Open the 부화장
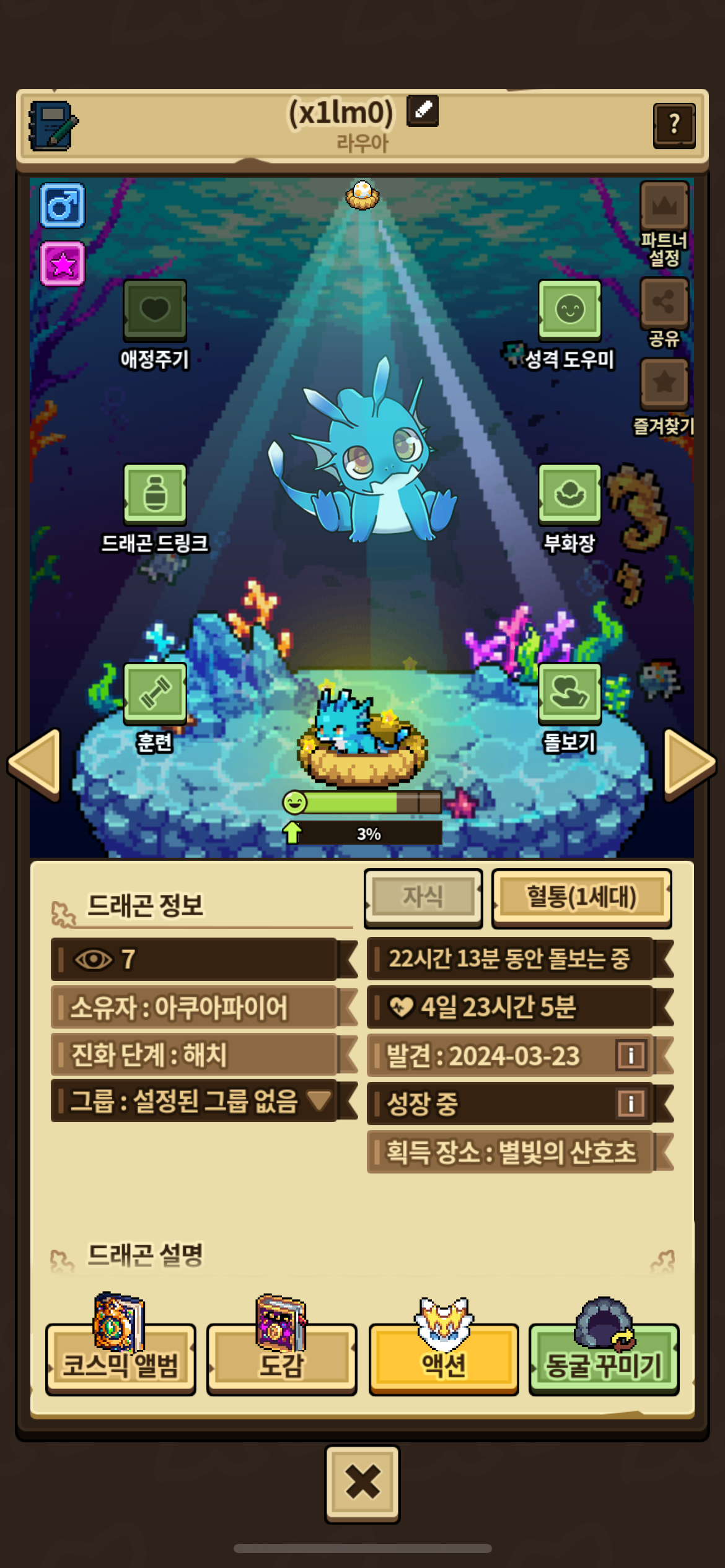The width and height of the screenshot is (725, 1568). coord(569,494)
